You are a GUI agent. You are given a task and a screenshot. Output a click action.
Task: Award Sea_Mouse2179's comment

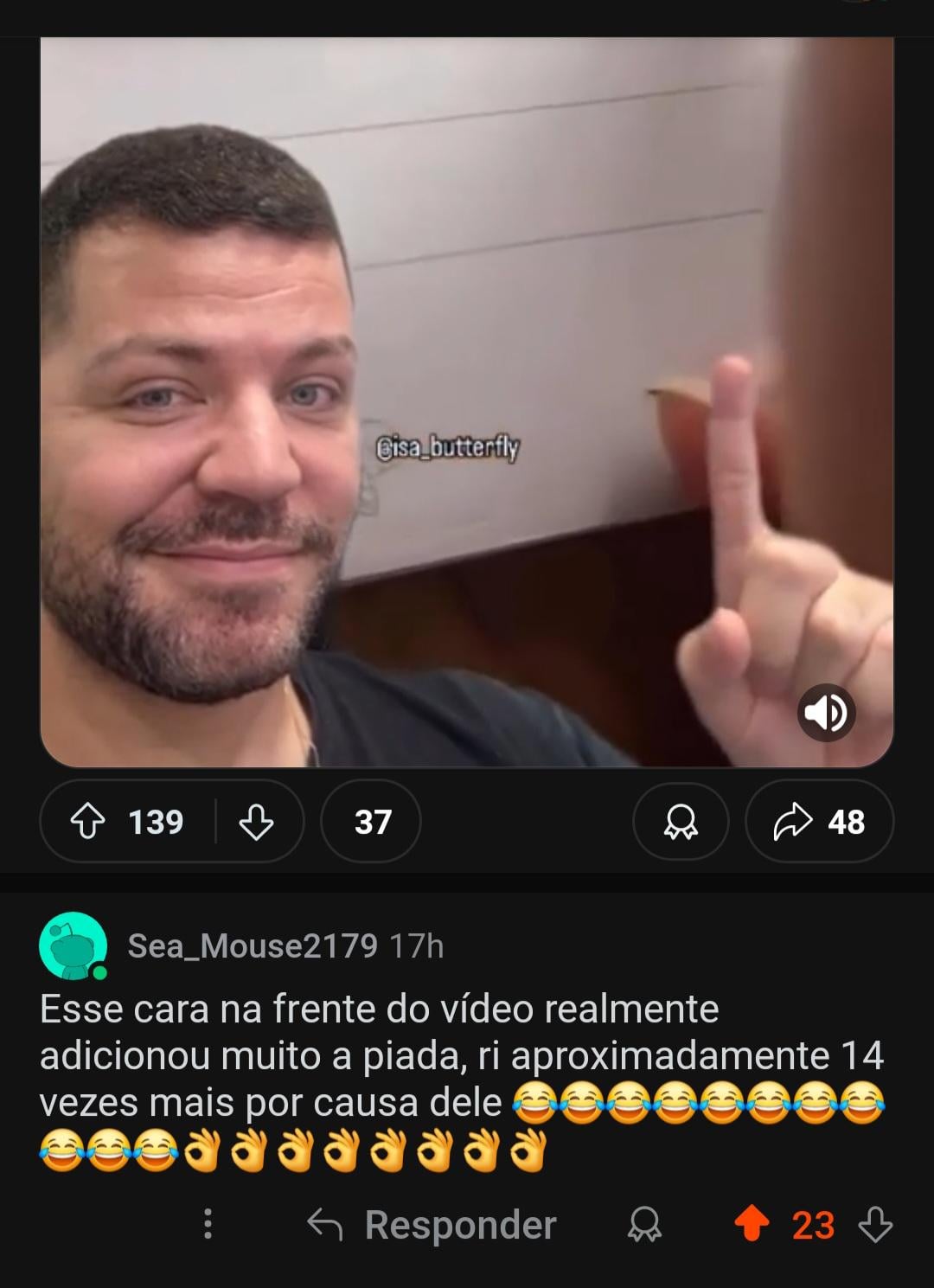[643, 1225]
